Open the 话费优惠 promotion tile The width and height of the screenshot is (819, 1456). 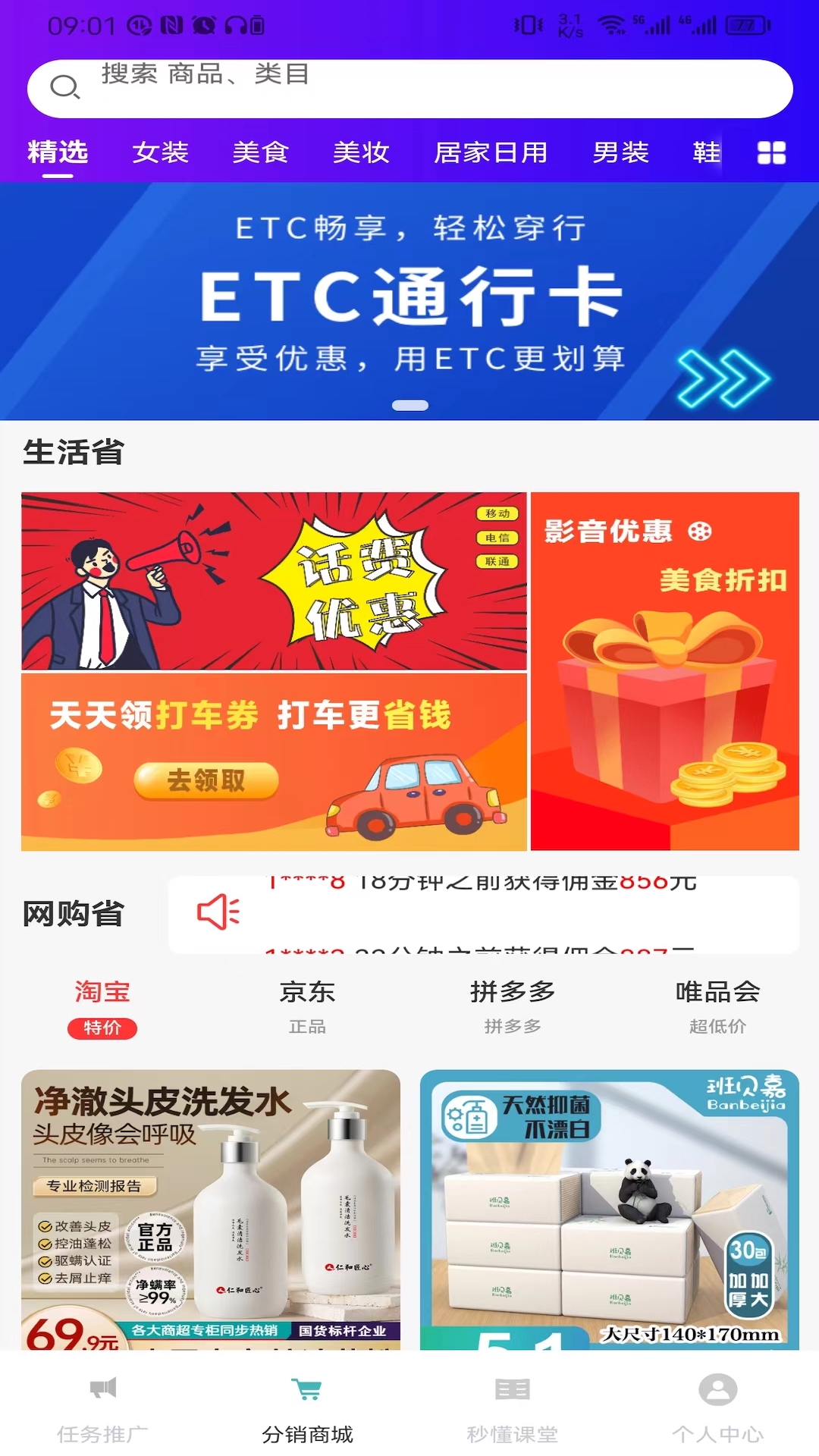click(x=274, y=582)
